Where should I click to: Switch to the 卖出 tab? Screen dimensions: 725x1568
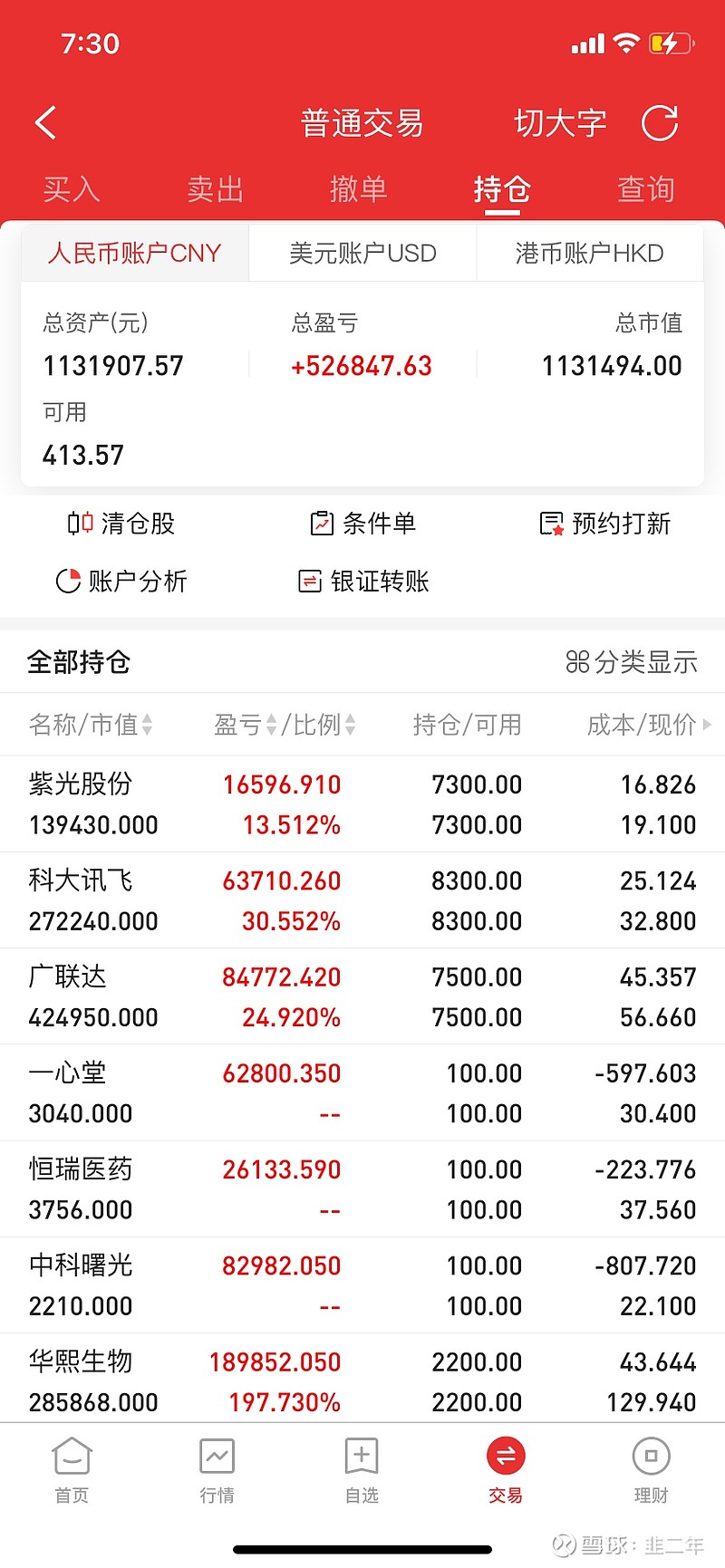point(215,189)
